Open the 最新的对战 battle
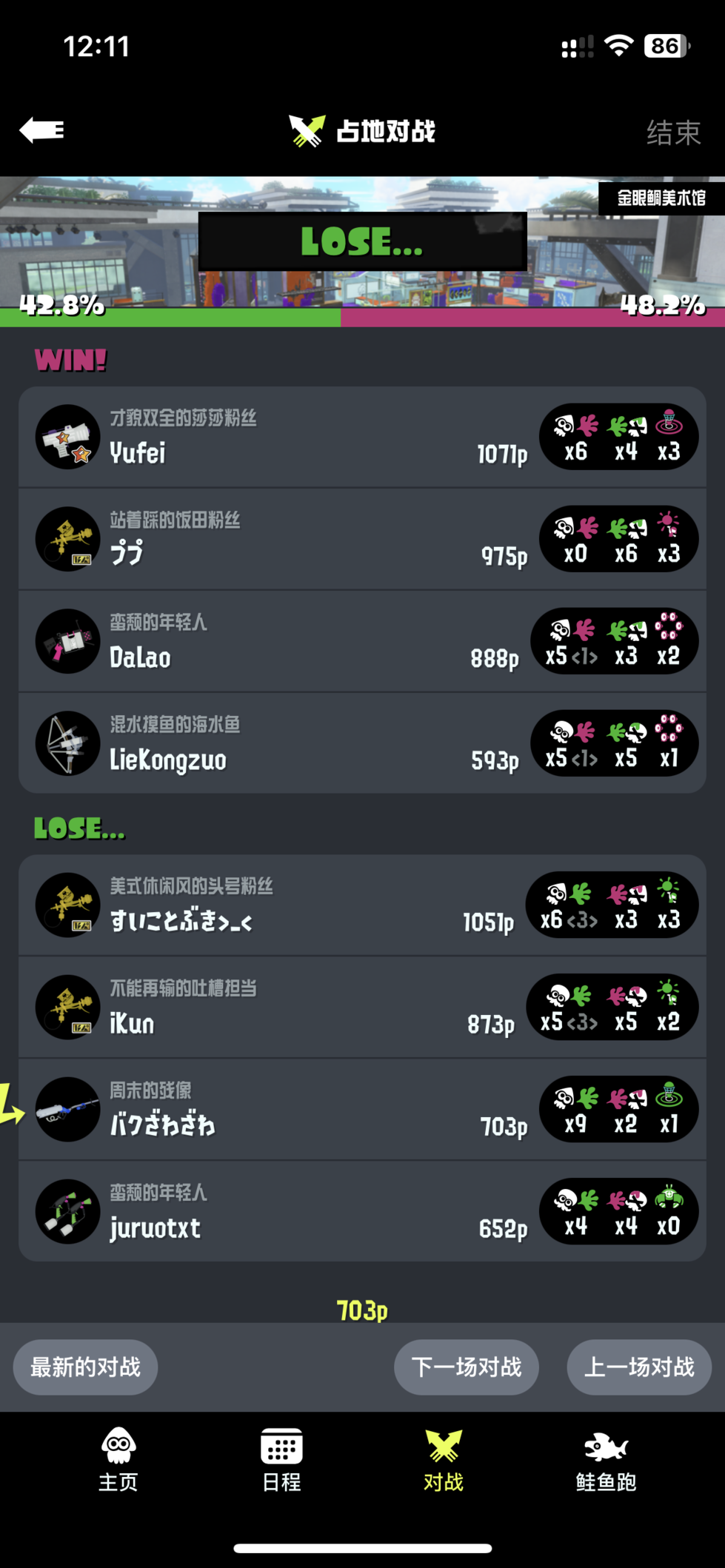 (x=86, y=1367)
